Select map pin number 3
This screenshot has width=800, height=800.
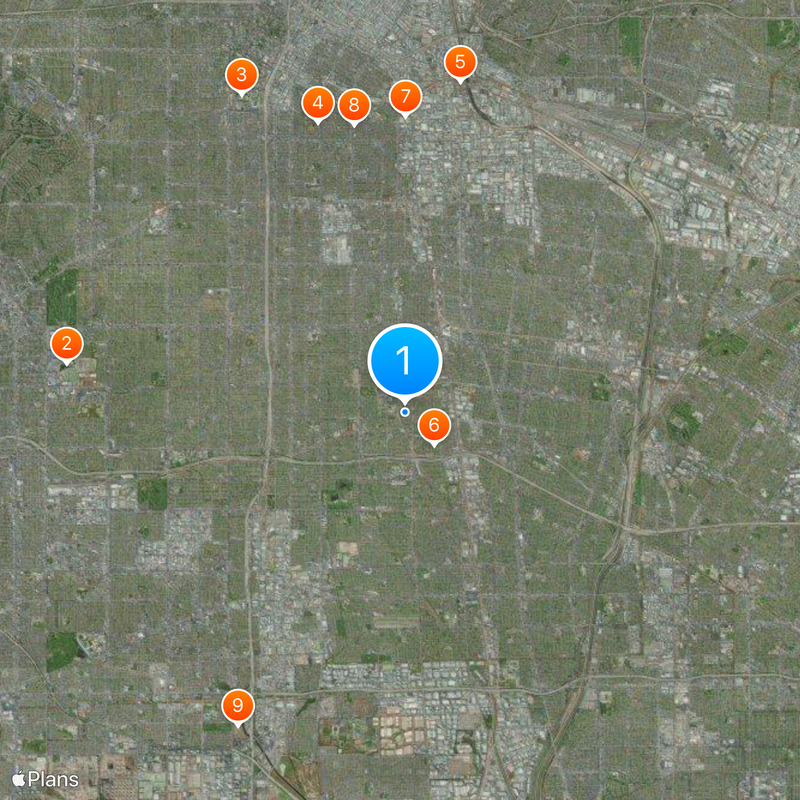point(241,75)
